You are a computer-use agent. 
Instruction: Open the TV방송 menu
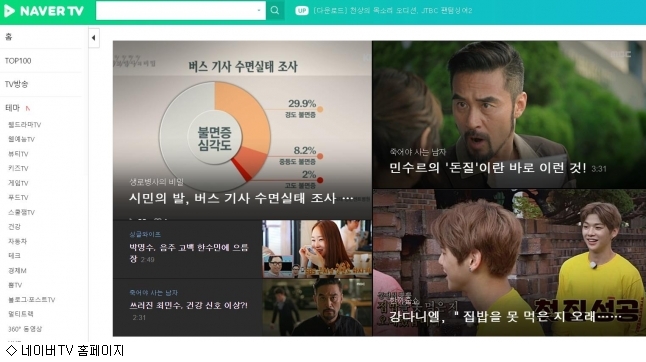coord(16,84)
